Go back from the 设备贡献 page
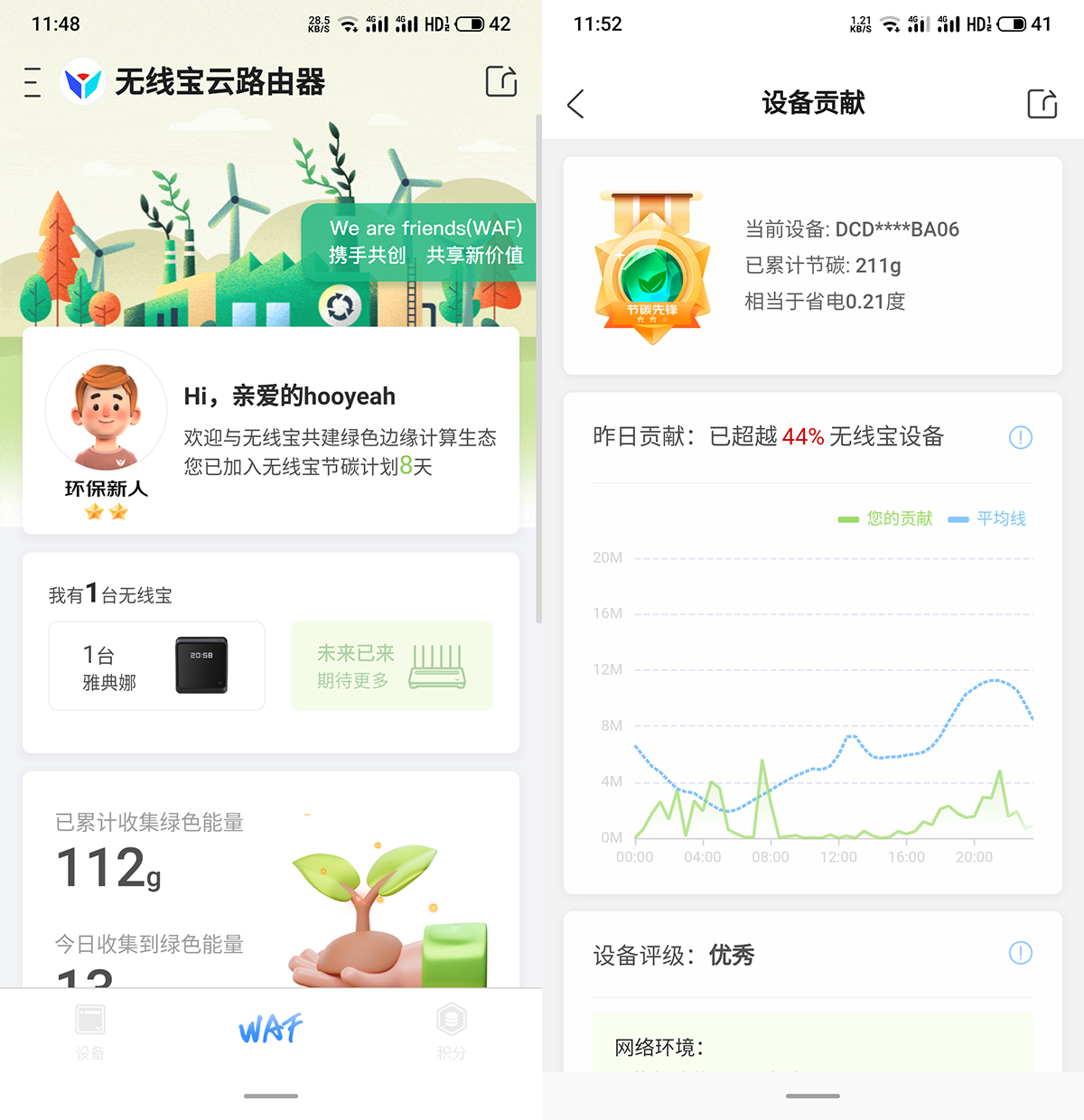The height and width of the screenshot is (1120, 1084). pos(575,104)
